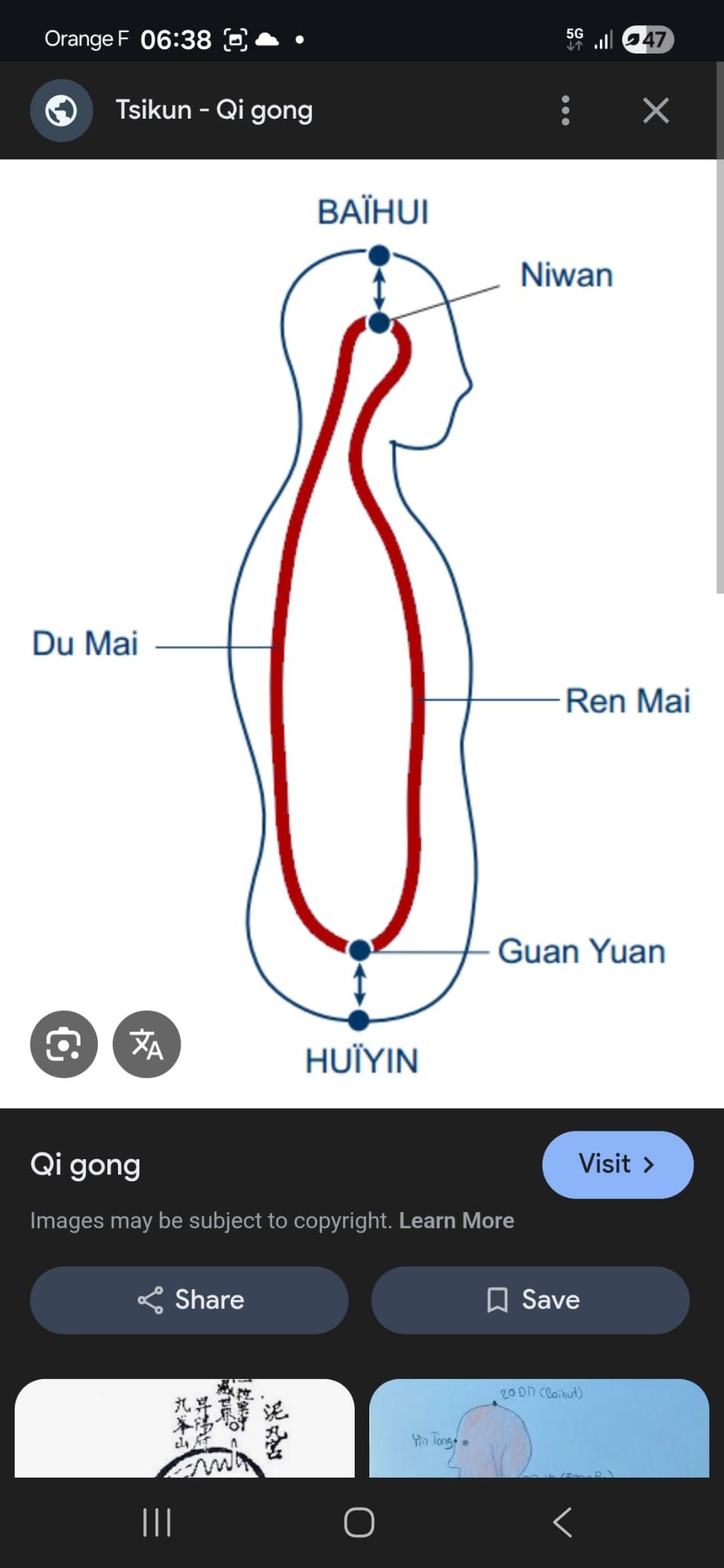The image size is (724, 1568).
Task: Search this image with Google Lens
Action: [64, 1044]
